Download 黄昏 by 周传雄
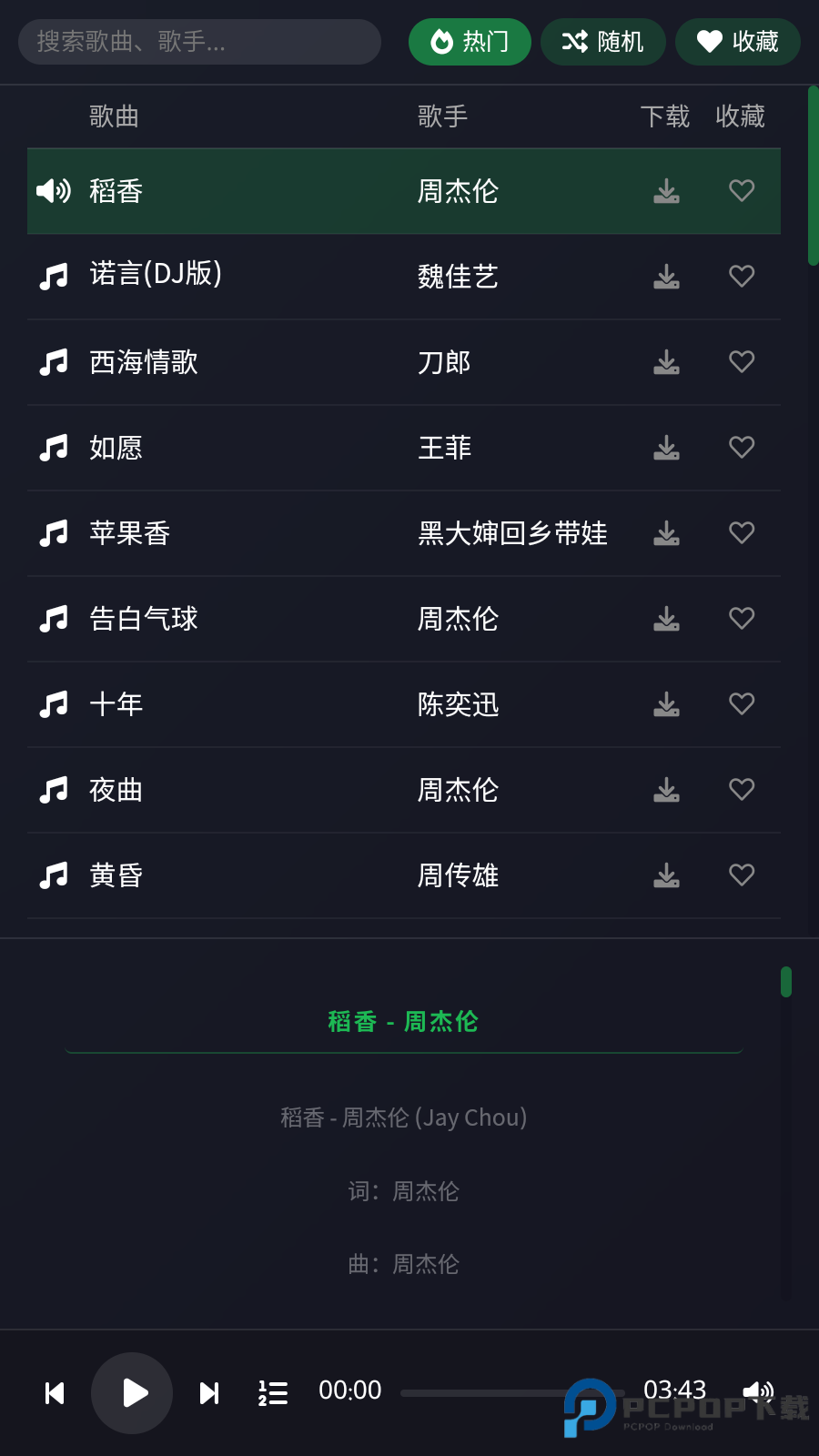Screen dimensions: 819x1456 tap(666, 875)
